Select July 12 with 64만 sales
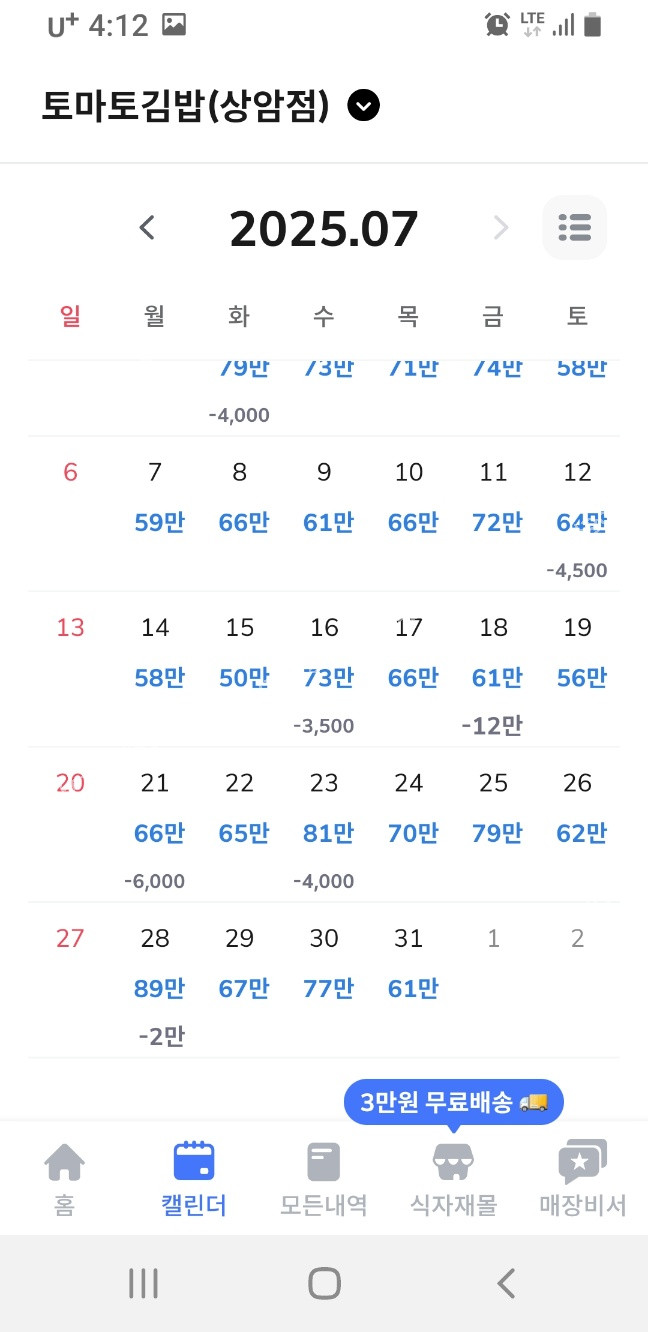The width and height of the screenshot is (648, 1332). coord(578,497)
